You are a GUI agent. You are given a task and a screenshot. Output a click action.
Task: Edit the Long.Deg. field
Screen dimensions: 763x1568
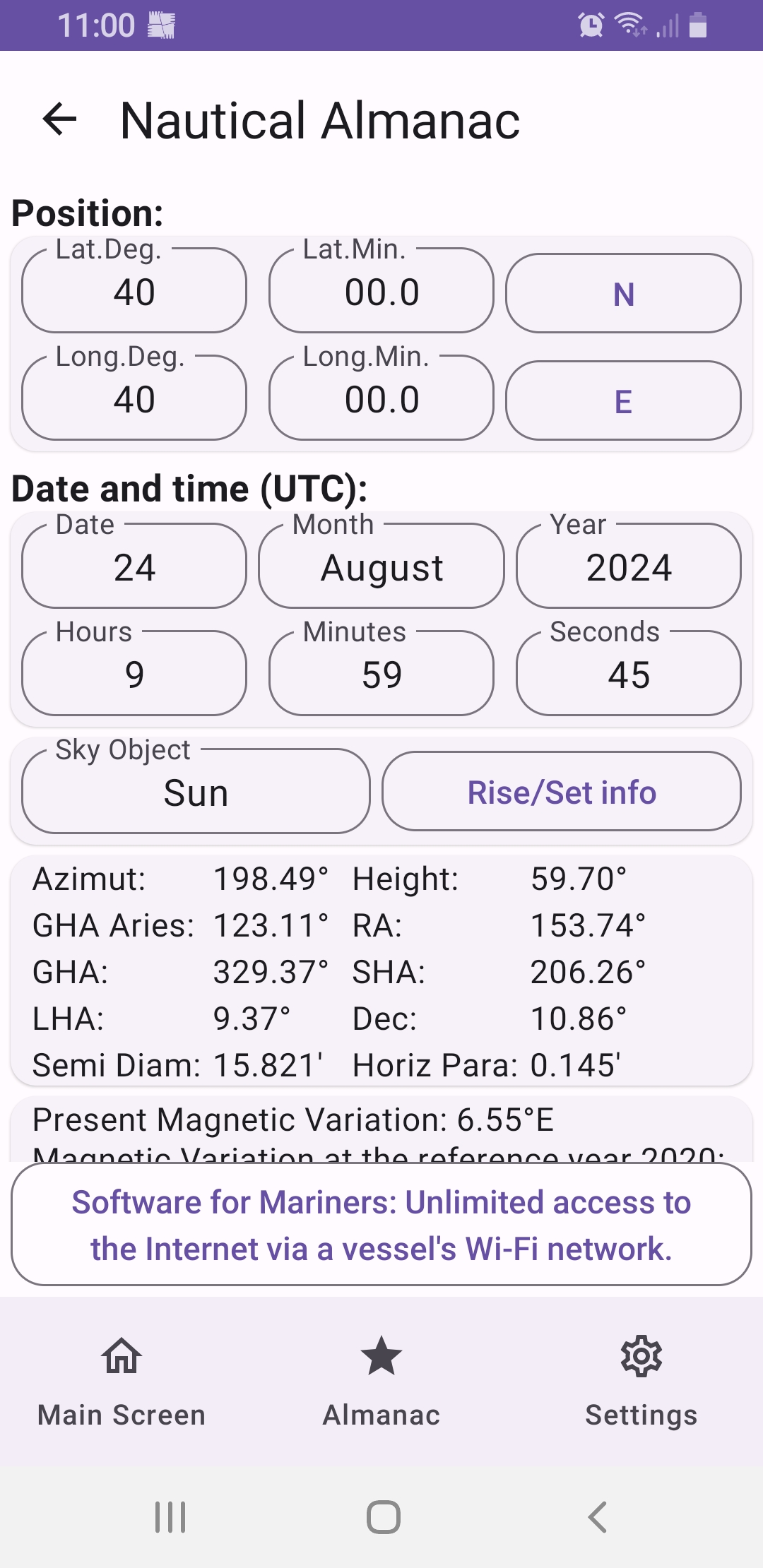[x=134, y=399]
